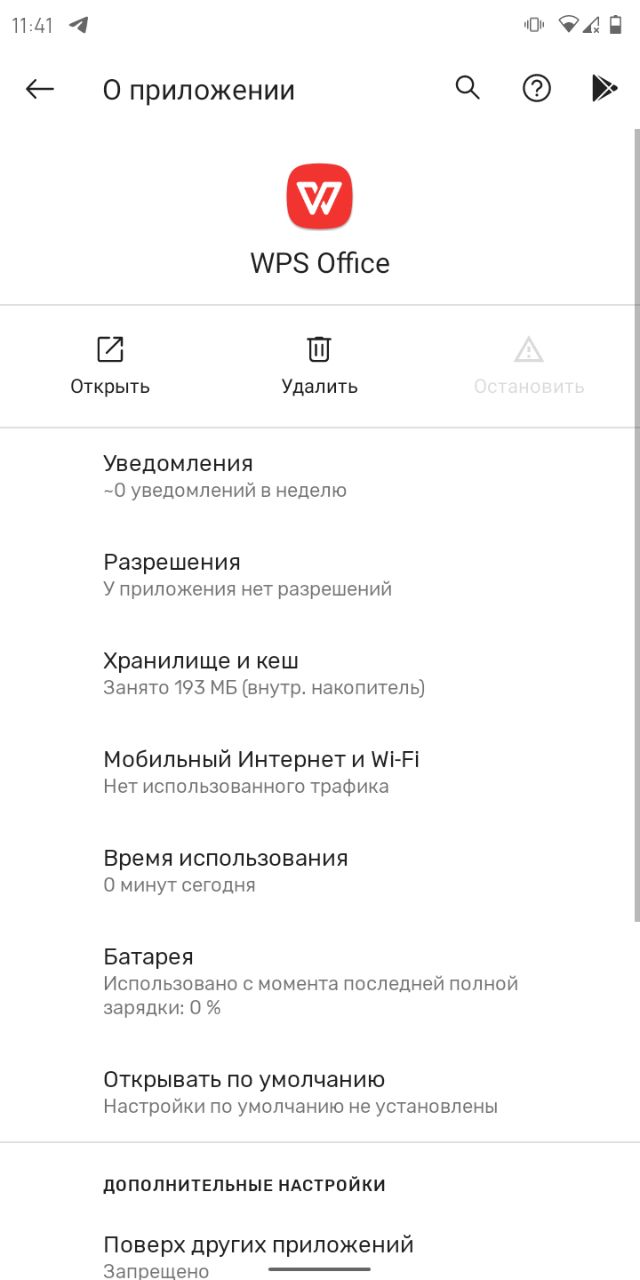Open WPS Office in Play Store
This screenshot has width=640, height=1280.
point(603,89)
